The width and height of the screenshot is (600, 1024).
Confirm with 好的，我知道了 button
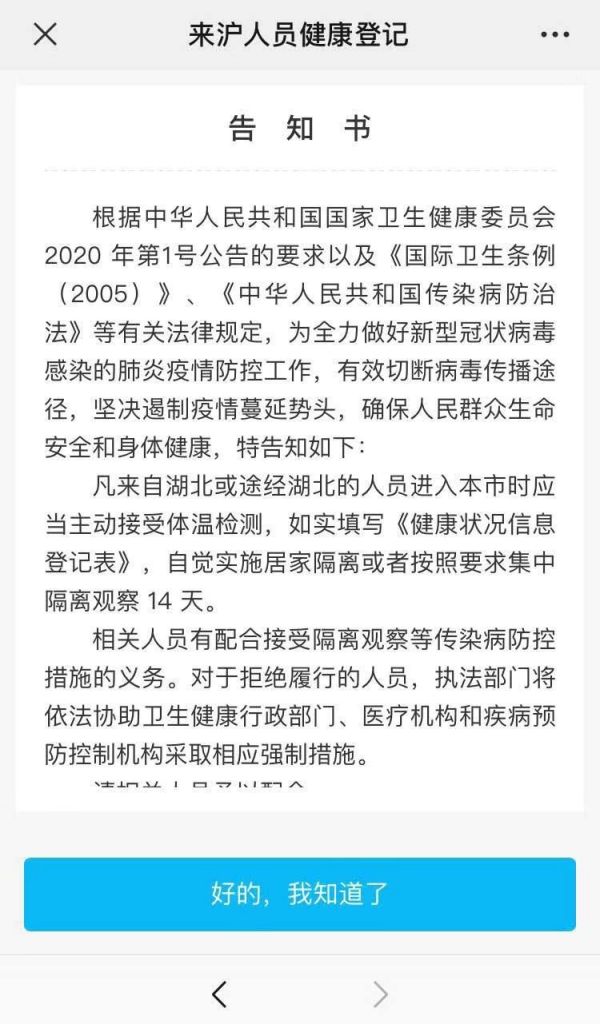tap(300, 893)
